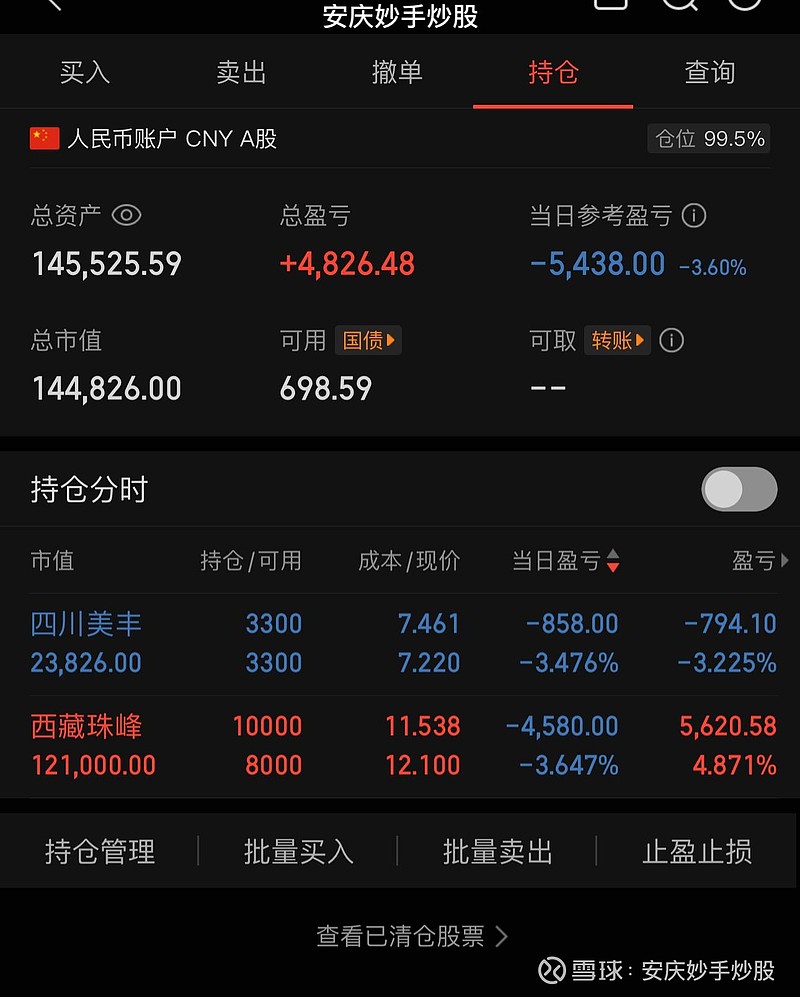Image resolution: width=800 pixels, height=997 pixels.
Task: Select the 持仓 tab
Action: click(x=553, y=73)
